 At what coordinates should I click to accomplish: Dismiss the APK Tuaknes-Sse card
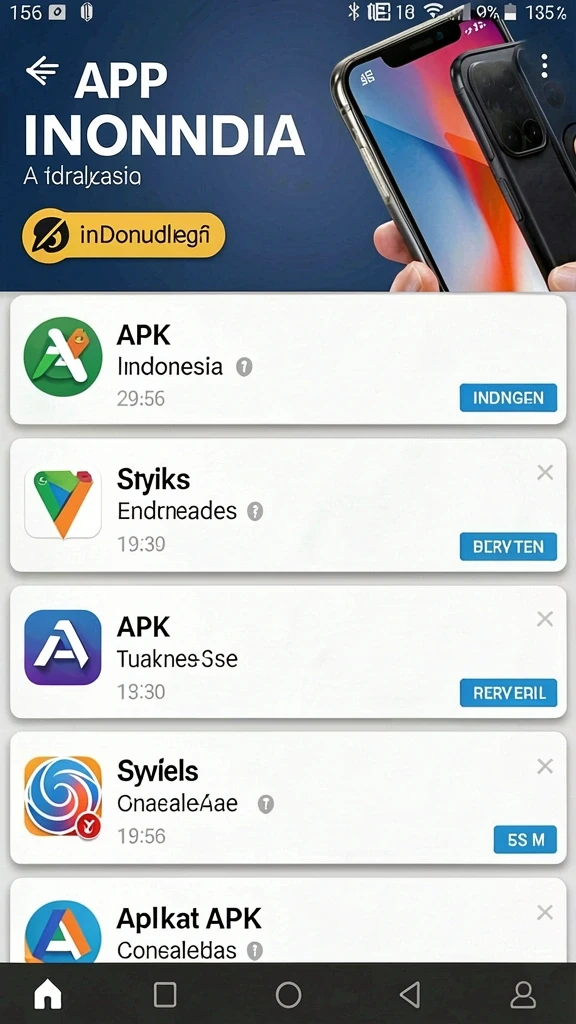tap(545, 618)
